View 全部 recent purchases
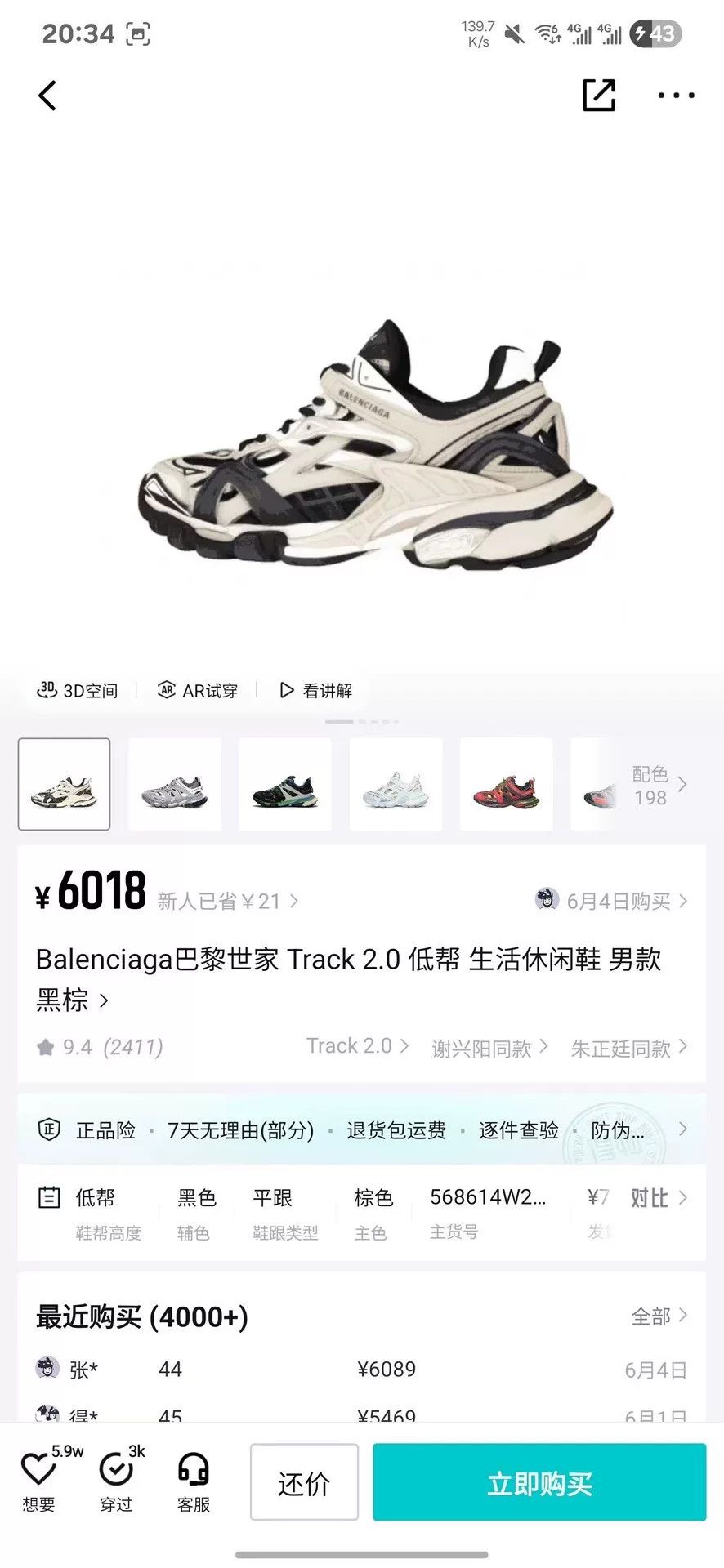Image resolution: width=724 pixels, height=1568 pixels. point(659,1316)
